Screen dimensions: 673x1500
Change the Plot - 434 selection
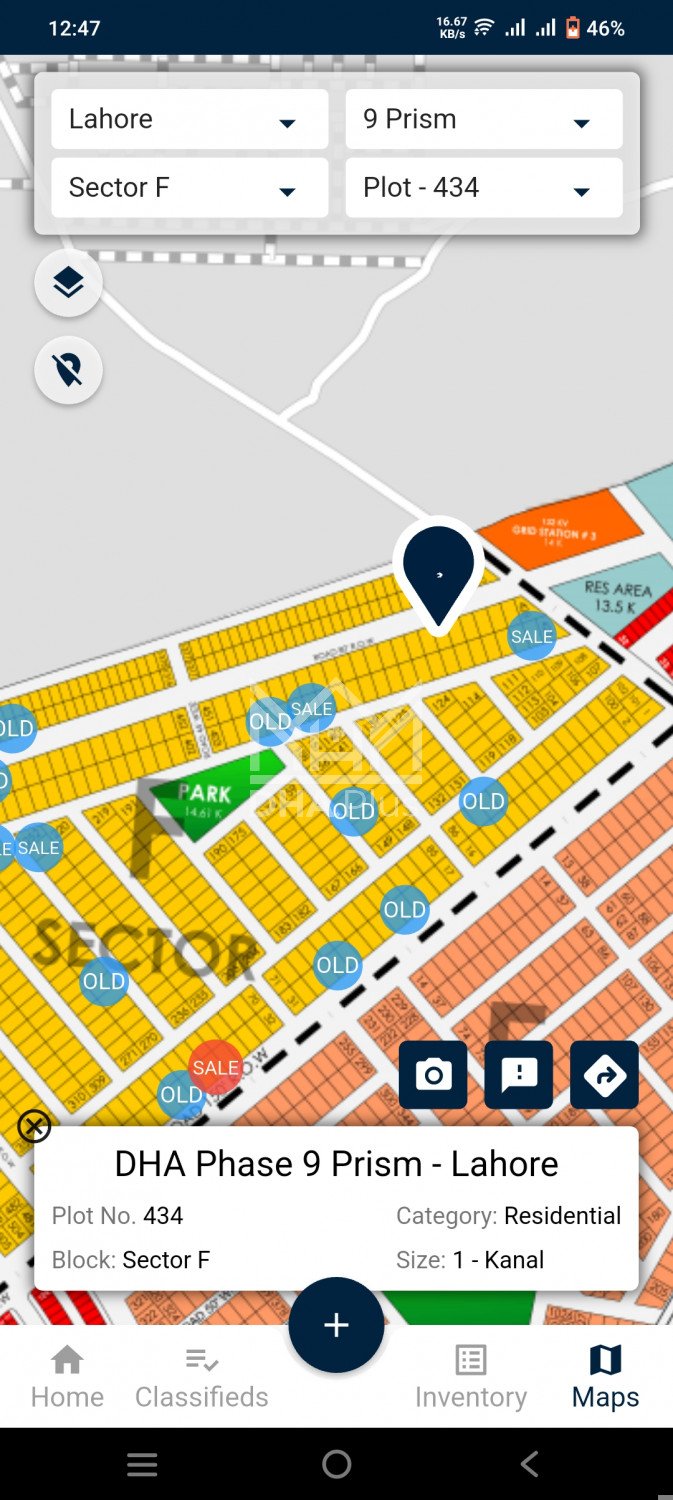tap(484, 188)
